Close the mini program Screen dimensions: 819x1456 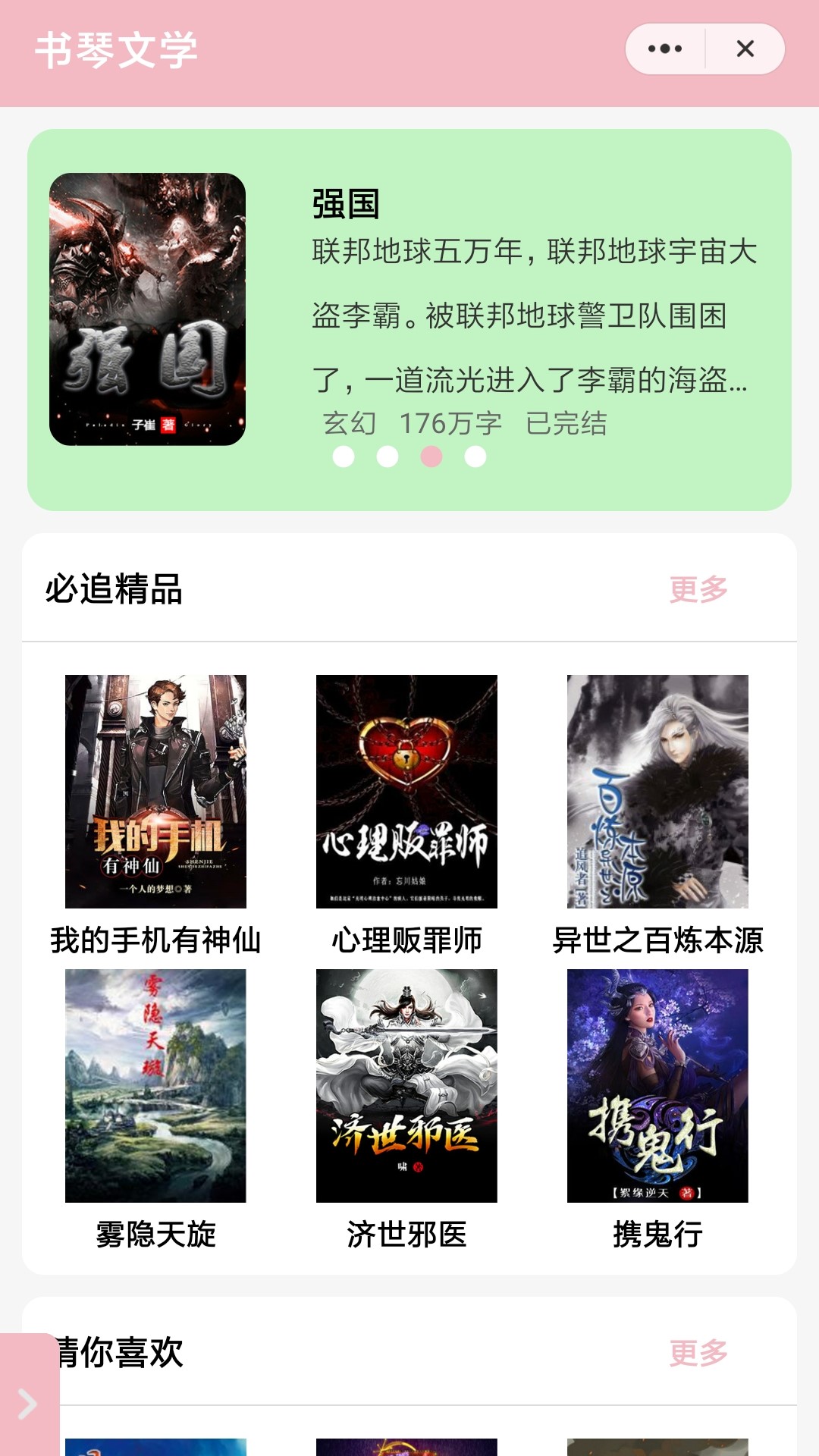(745, 49)
